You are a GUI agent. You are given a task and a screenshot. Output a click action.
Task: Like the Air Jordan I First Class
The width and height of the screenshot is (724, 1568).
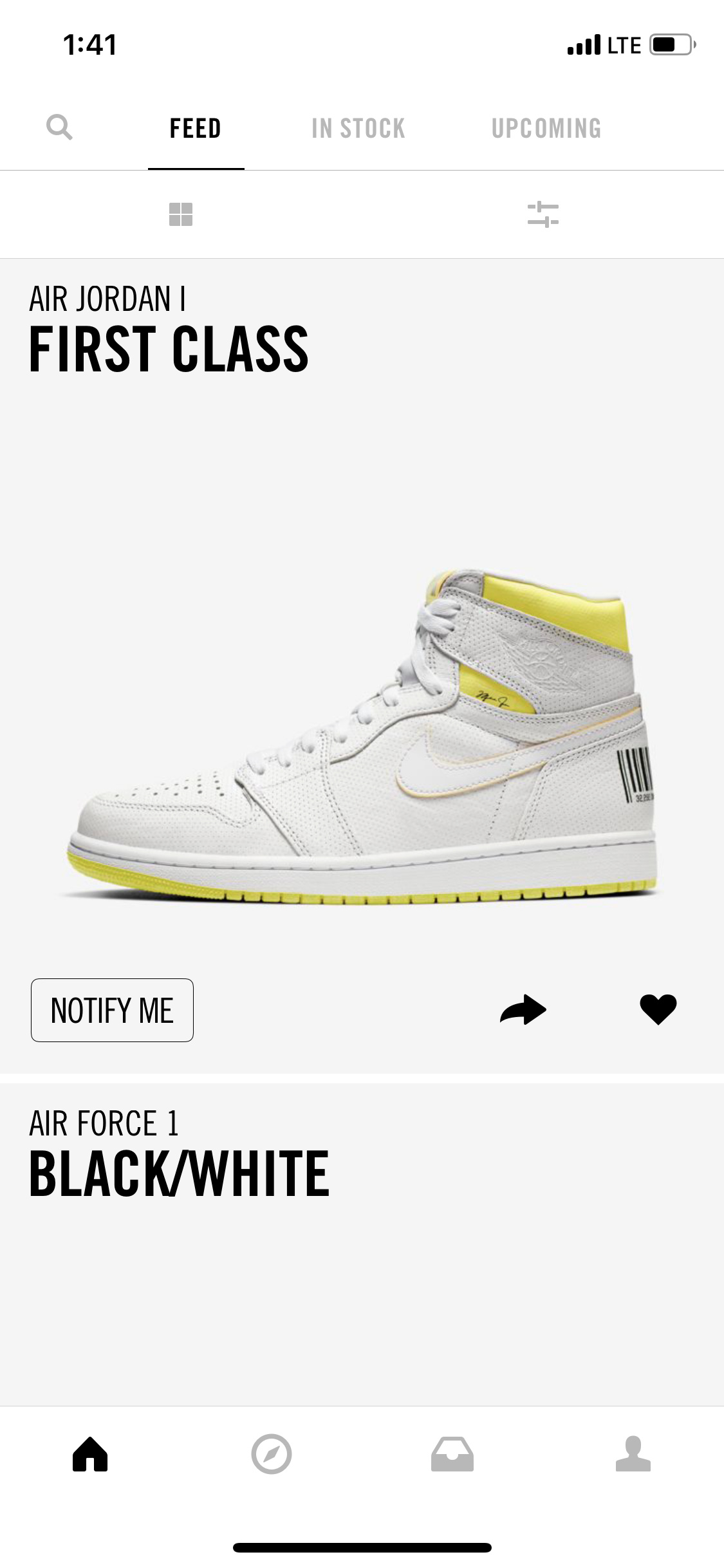pos(658,1009)
